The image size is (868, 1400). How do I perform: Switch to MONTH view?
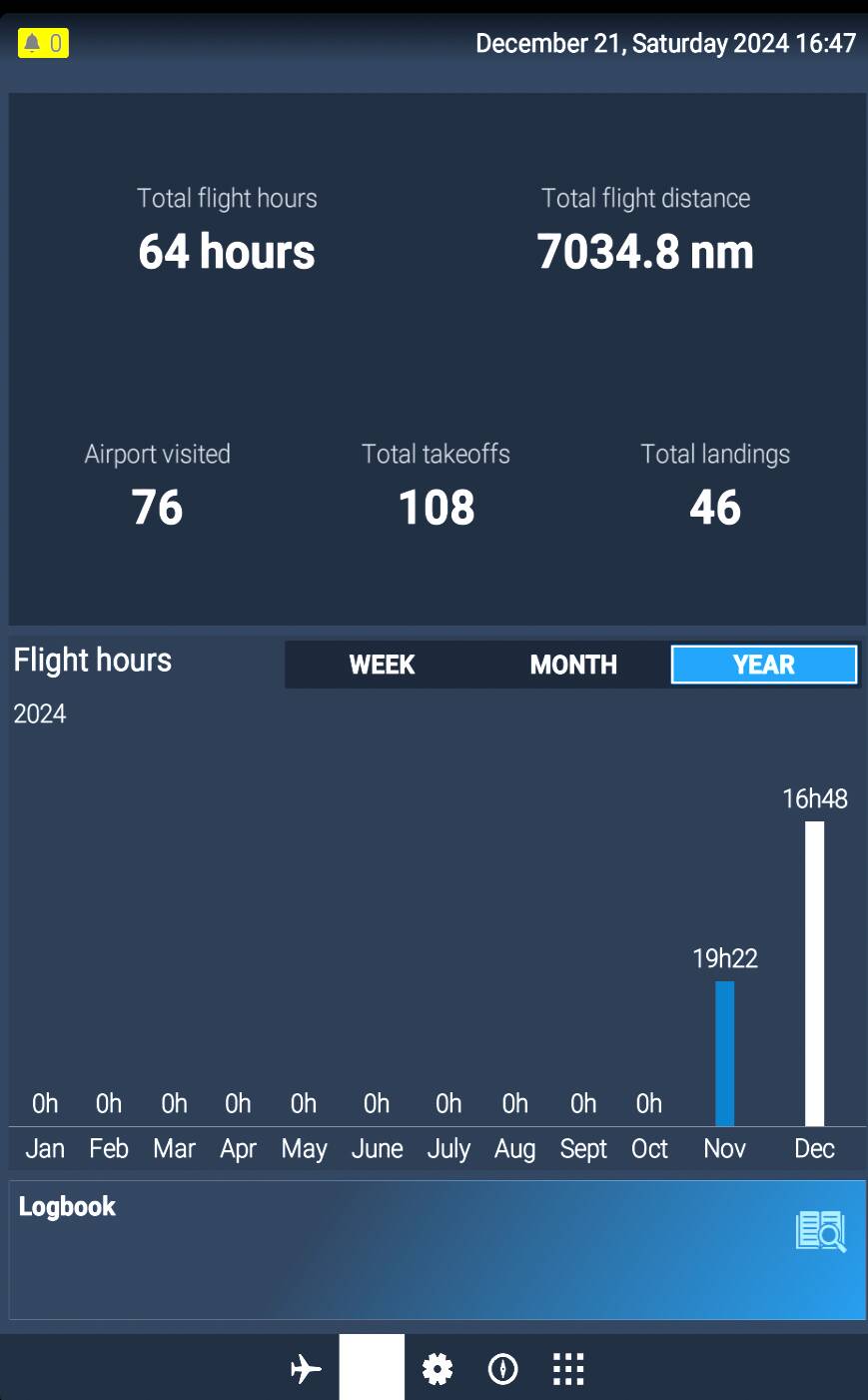pos(573,665)
